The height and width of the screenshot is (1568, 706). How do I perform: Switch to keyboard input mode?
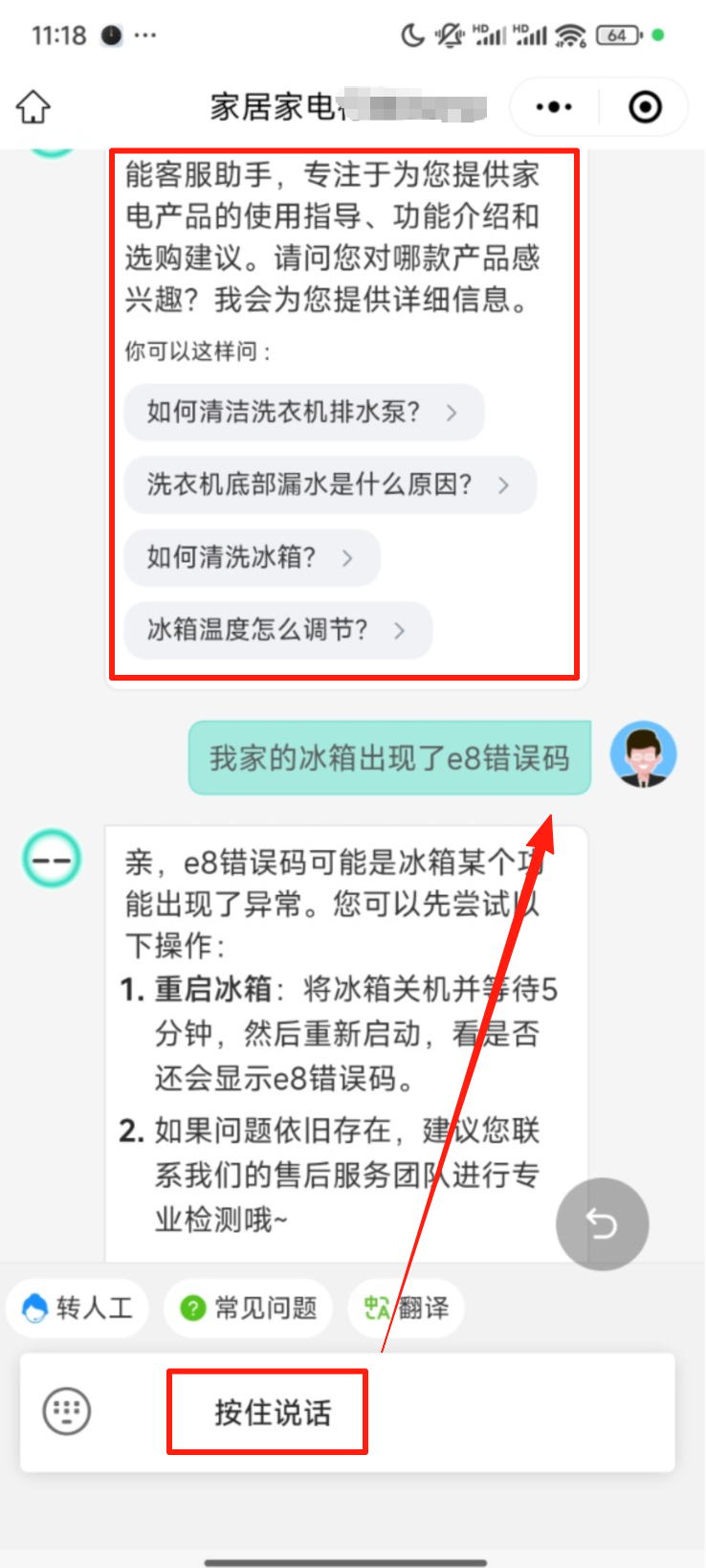tap(67, 1411)
